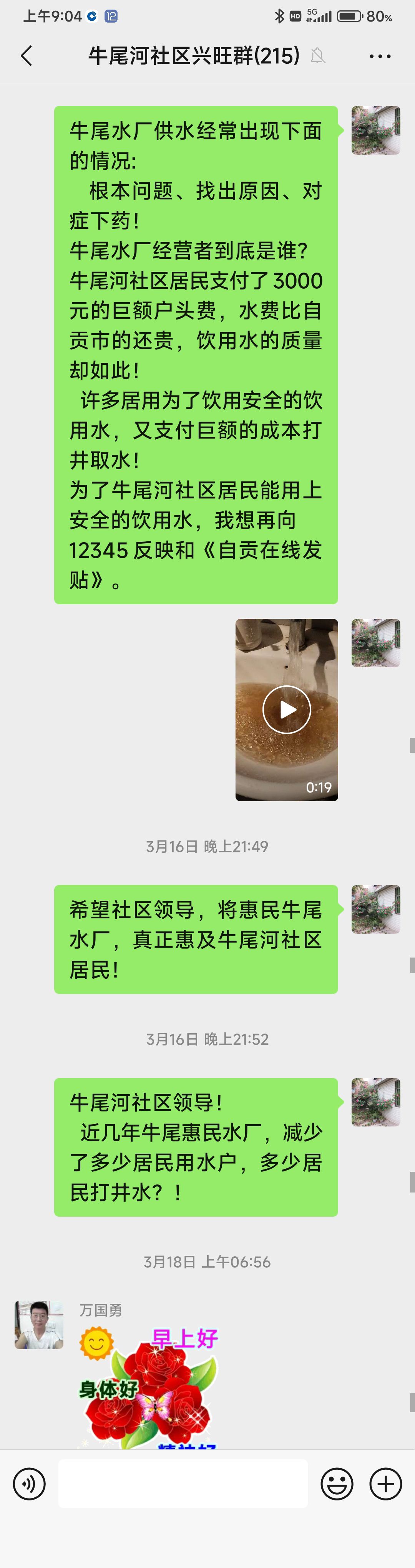The width and height of the screenshot is (415, 1568).
Task: Open the plus attachments menu
Action: [x=385, y=1484]
